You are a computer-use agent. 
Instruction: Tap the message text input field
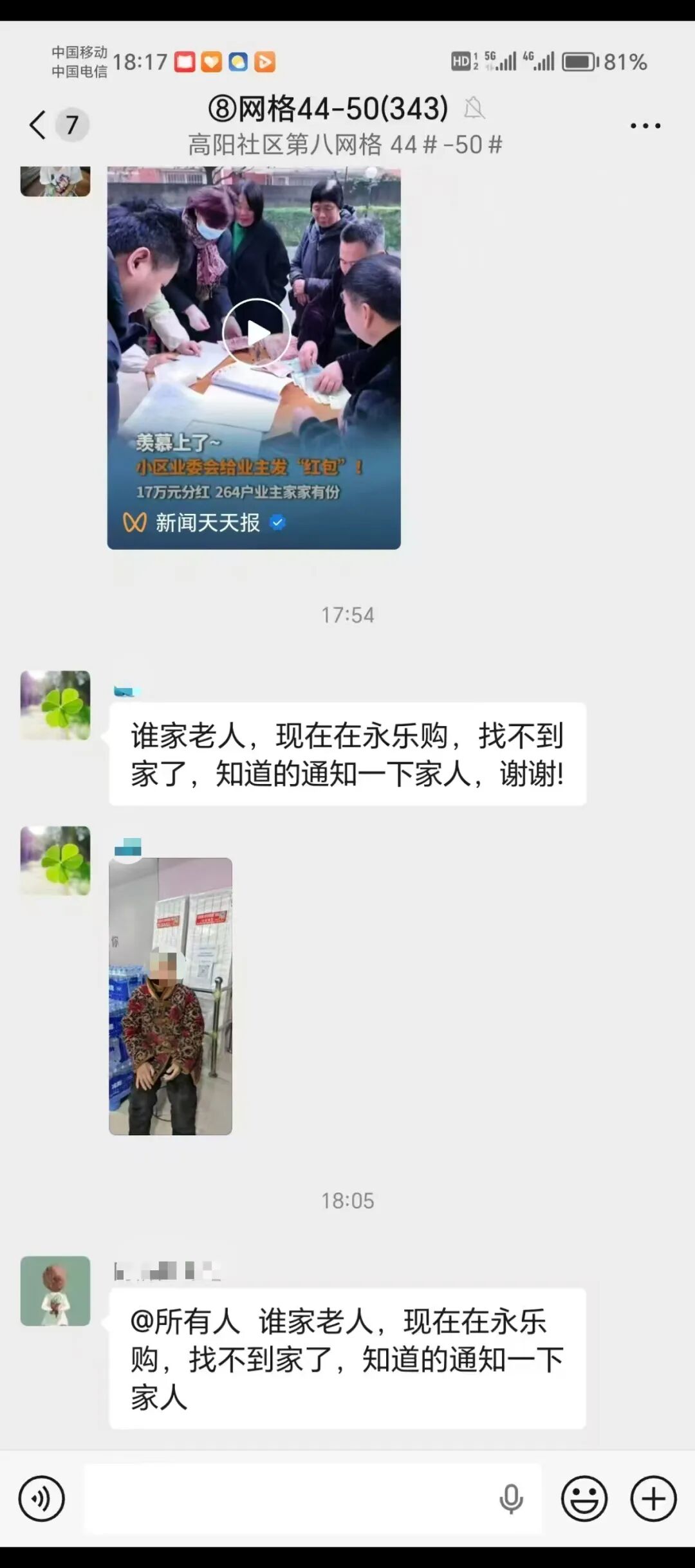click(x=290, y=1499)
